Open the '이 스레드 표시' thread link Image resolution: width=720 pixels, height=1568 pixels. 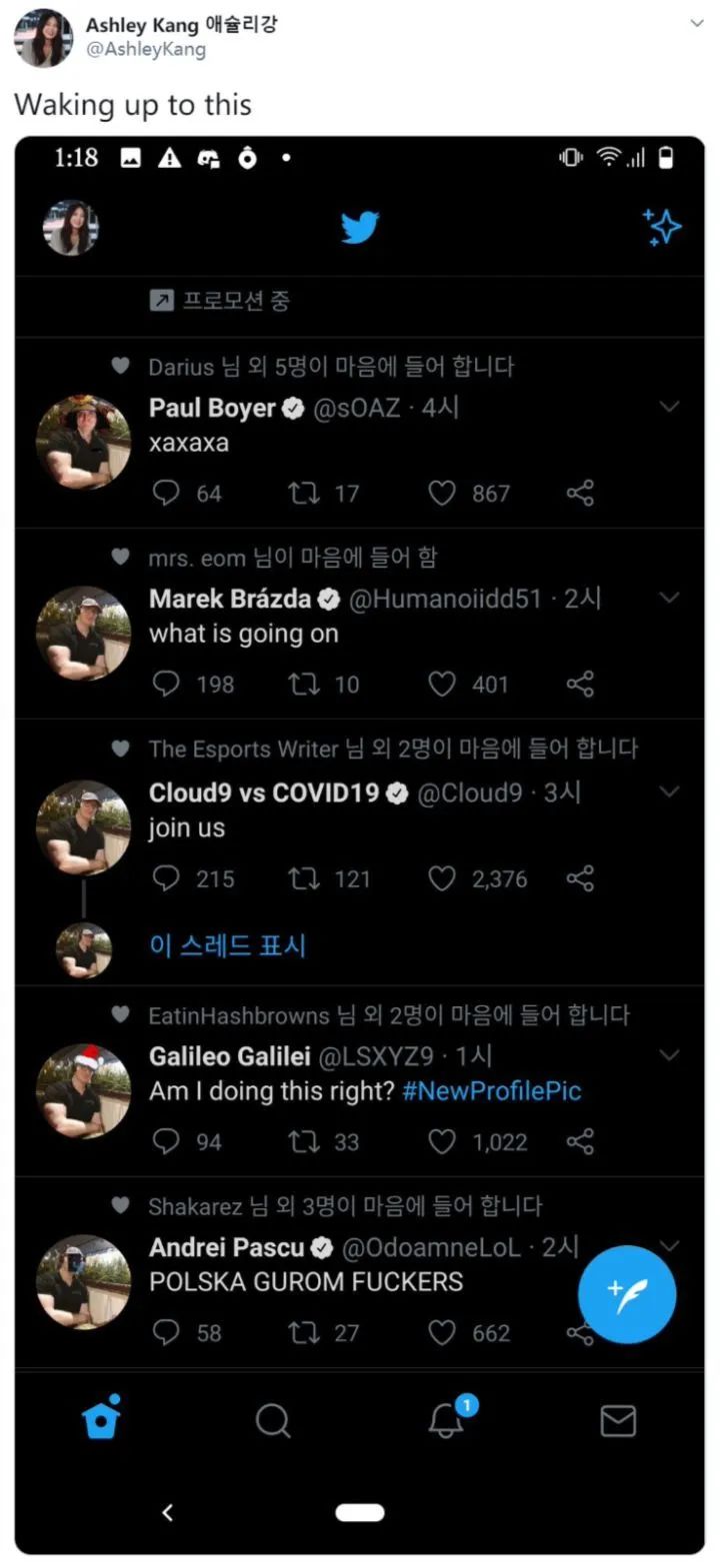228,945
